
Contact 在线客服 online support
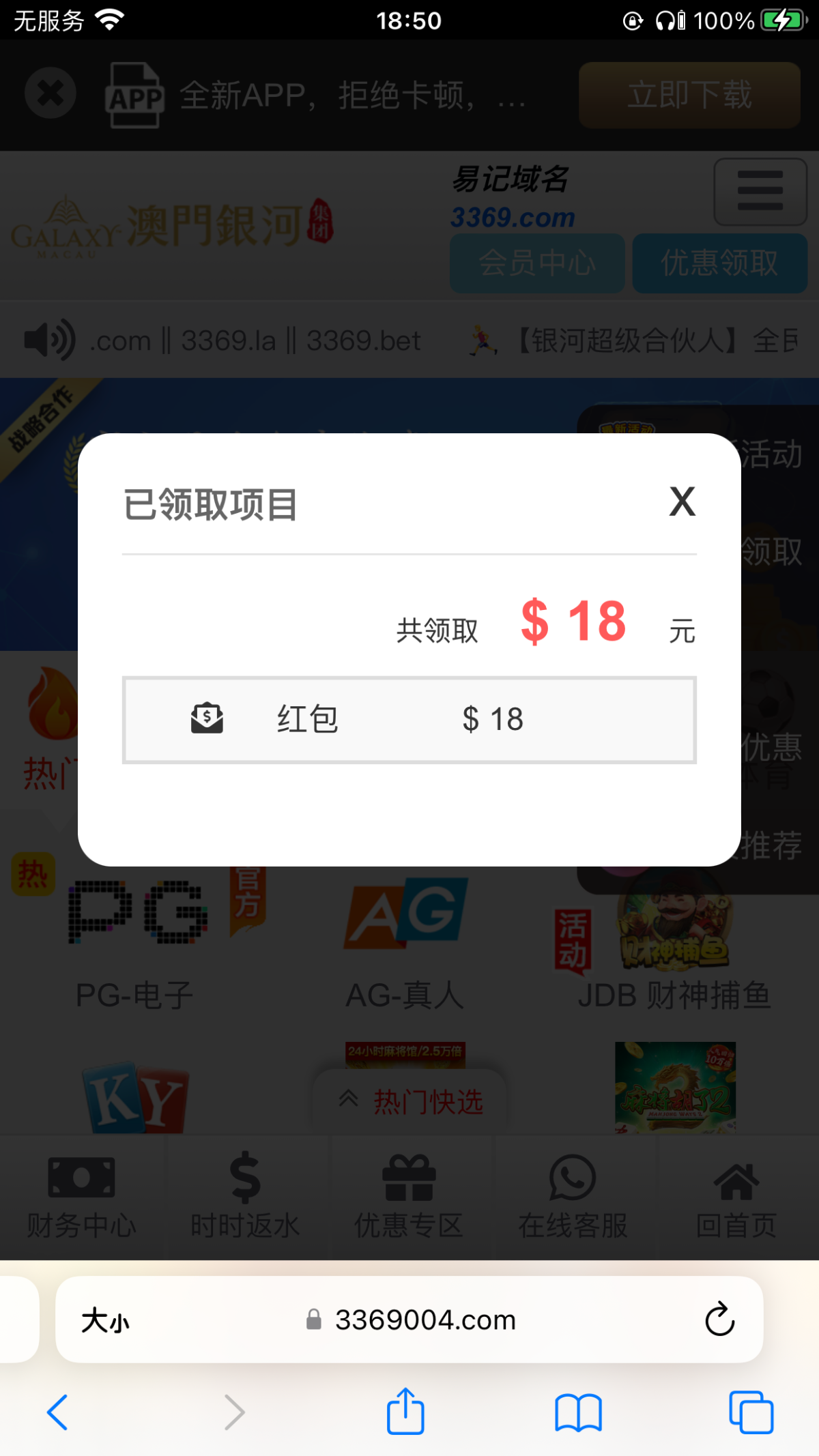573,1197
